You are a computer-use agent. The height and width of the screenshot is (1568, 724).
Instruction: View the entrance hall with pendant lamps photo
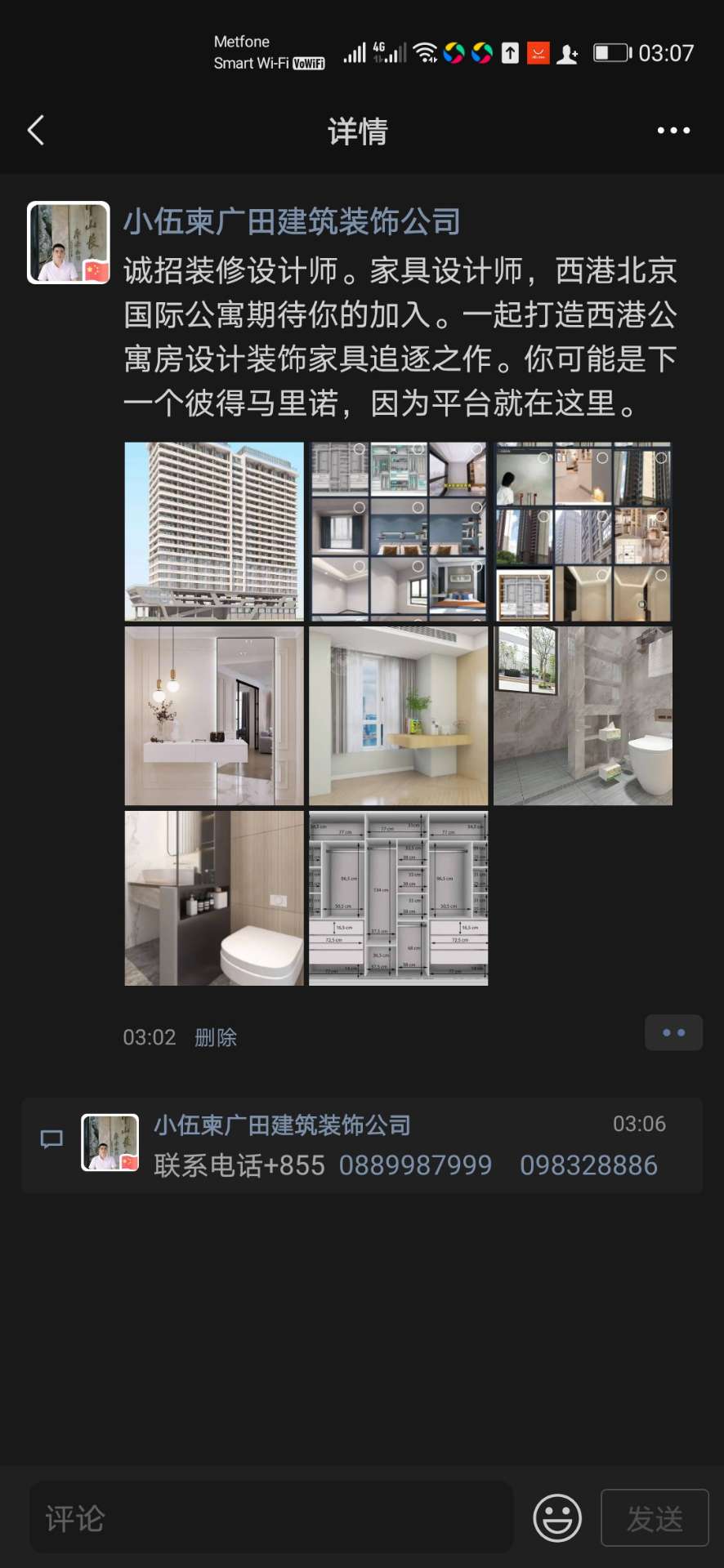[214, 716]
